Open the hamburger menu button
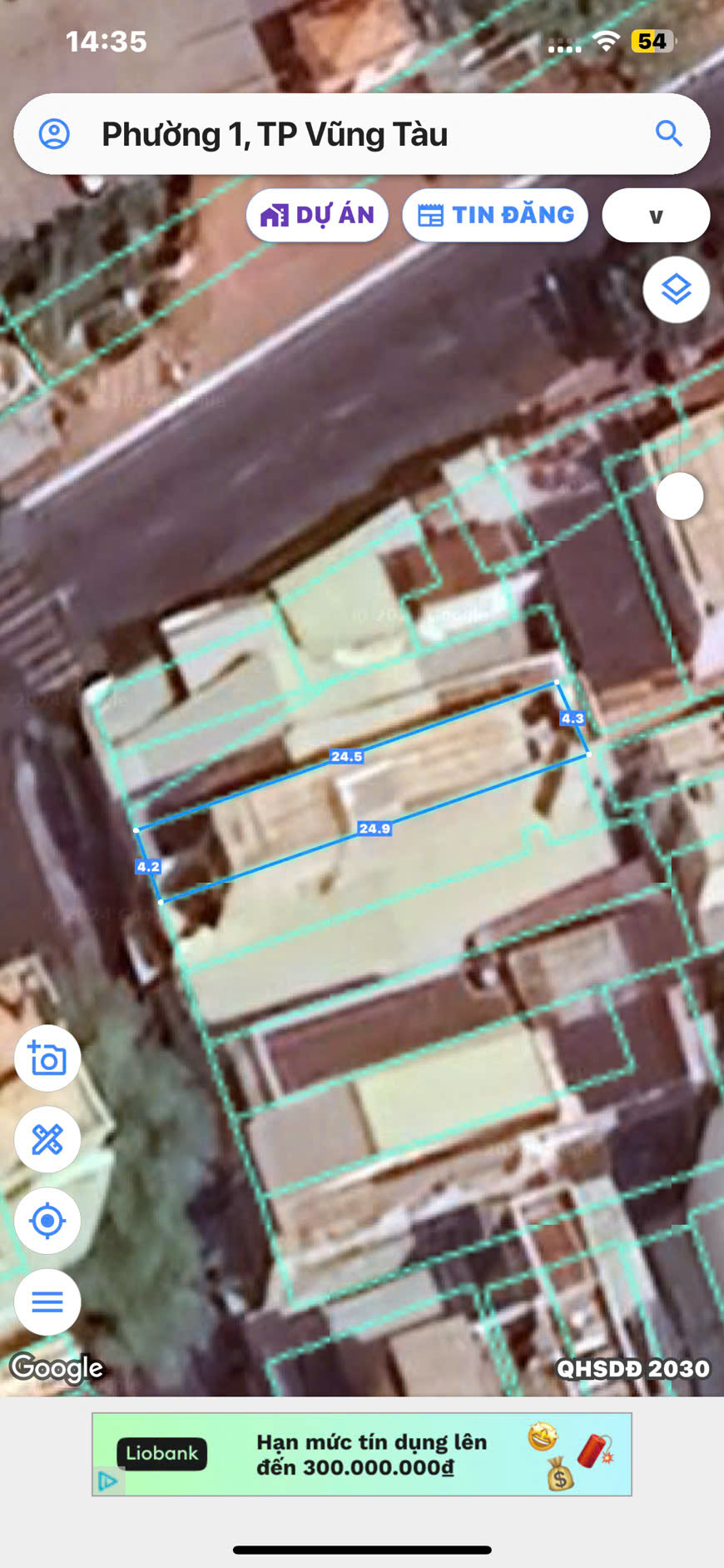Viewport: 724px width, 1568px height. pos(47,1302)
